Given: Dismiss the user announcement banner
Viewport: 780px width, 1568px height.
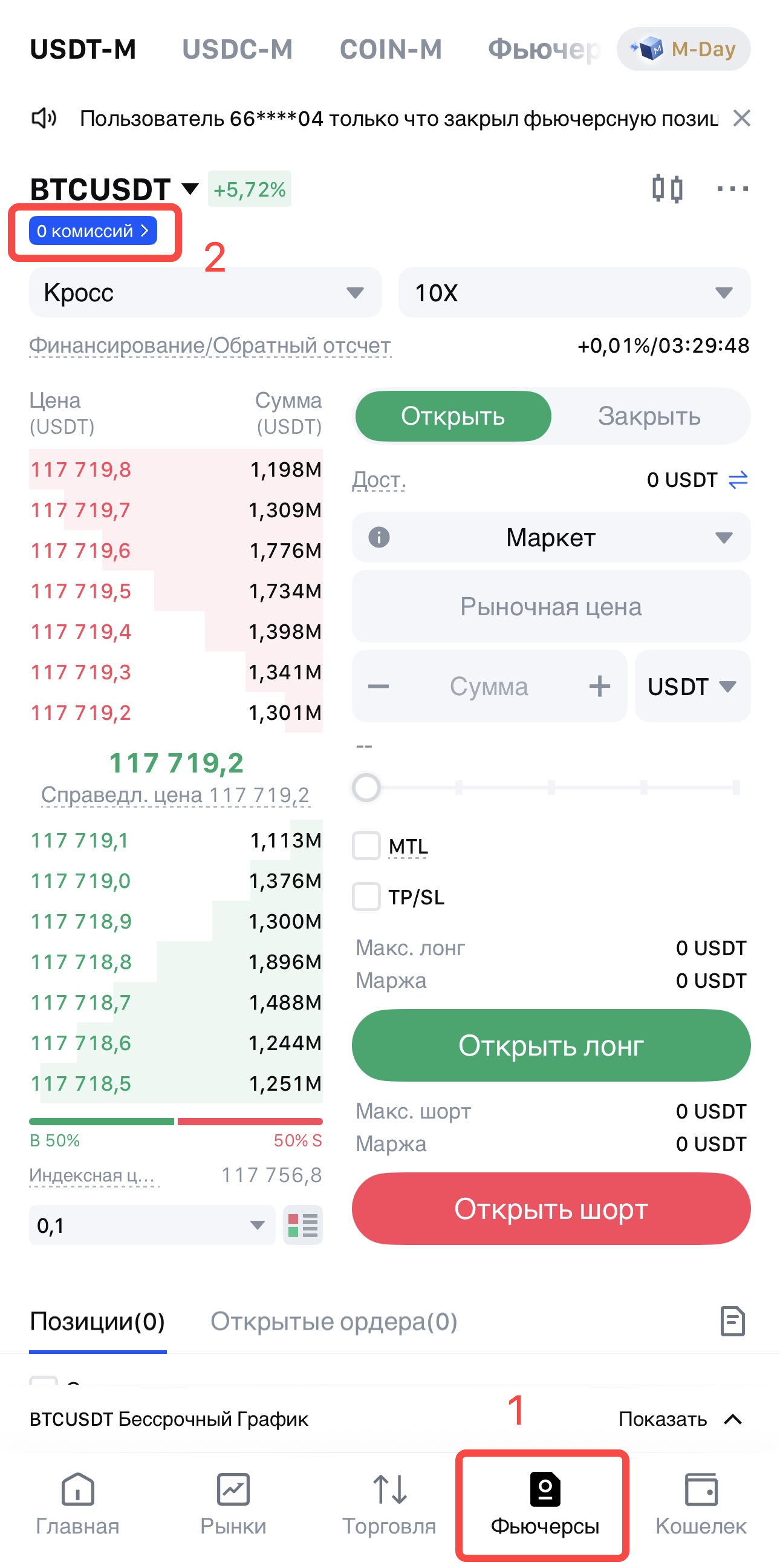Looking at the screenshot, I should [741, 118].
